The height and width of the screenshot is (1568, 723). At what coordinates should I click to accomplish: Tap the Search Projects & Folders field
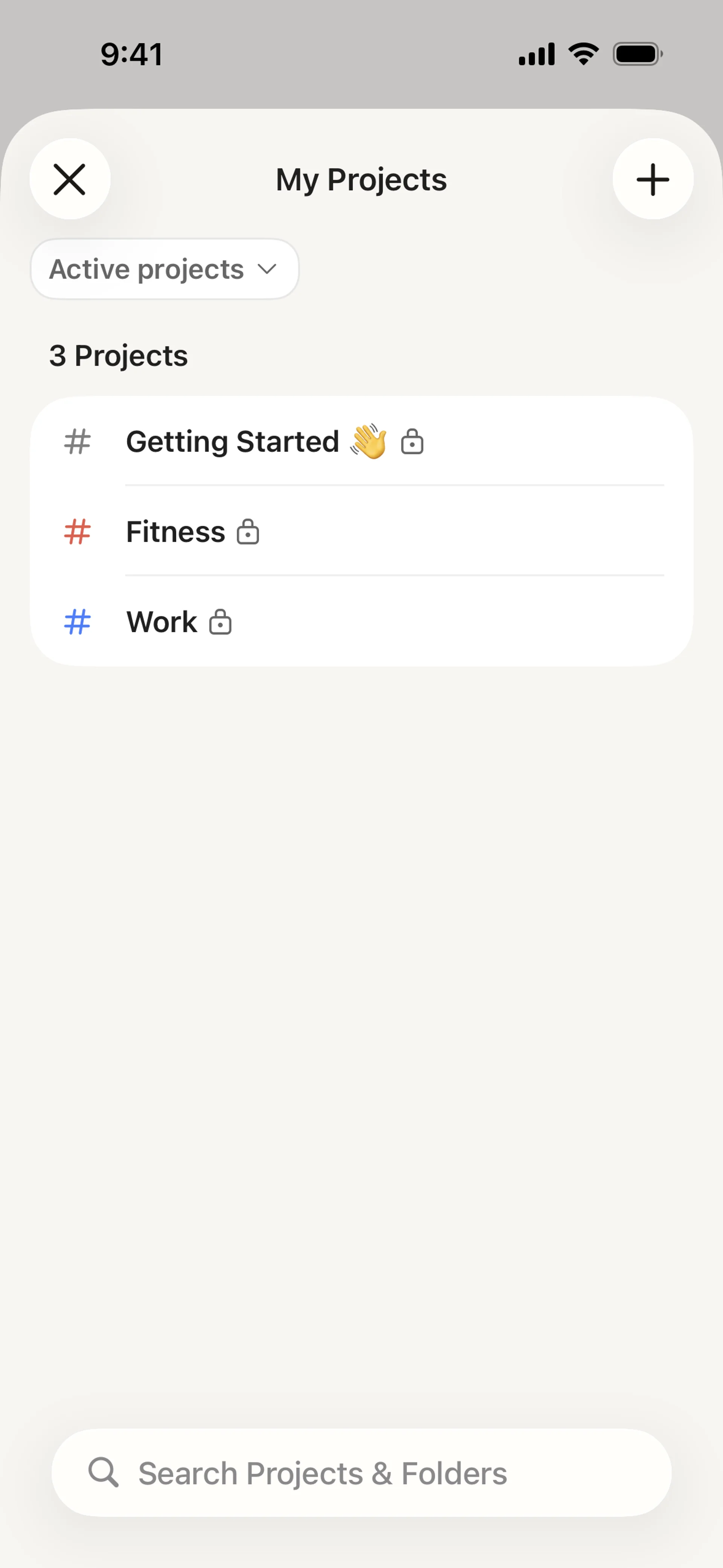pyautogui.click(x=361, y=1473)
